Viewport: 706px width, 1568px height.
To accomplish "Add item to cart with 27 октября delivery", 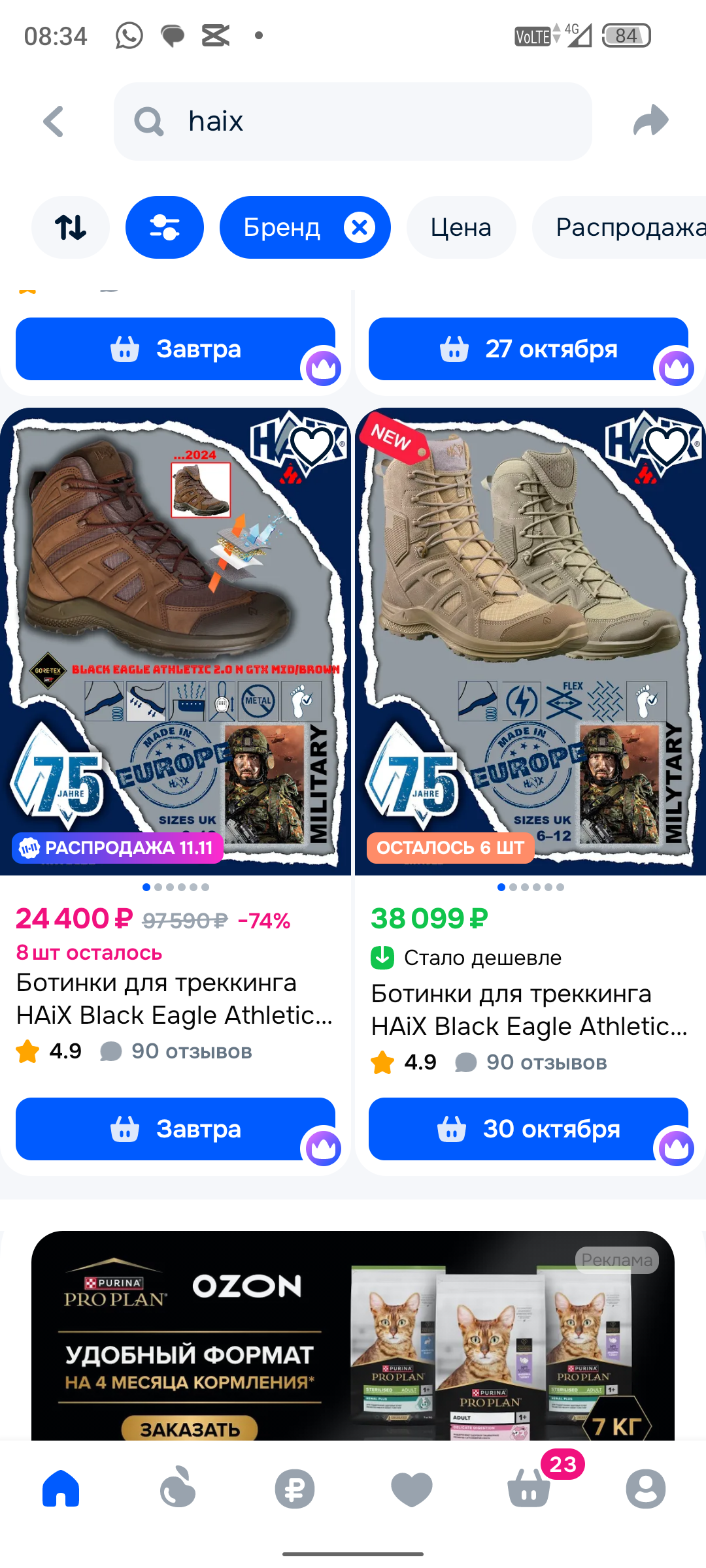I will [x=528, y=349].
